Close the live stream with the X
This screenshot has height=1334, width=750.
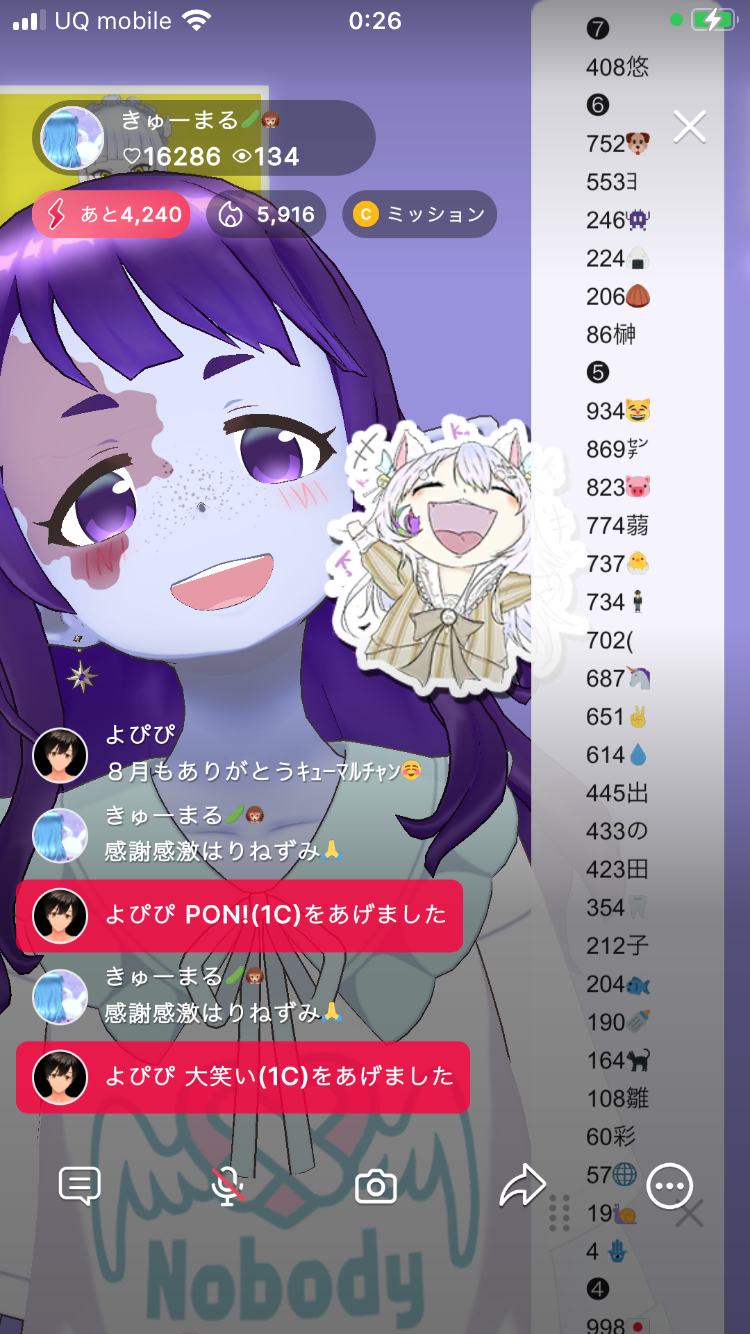click(690, 127)
